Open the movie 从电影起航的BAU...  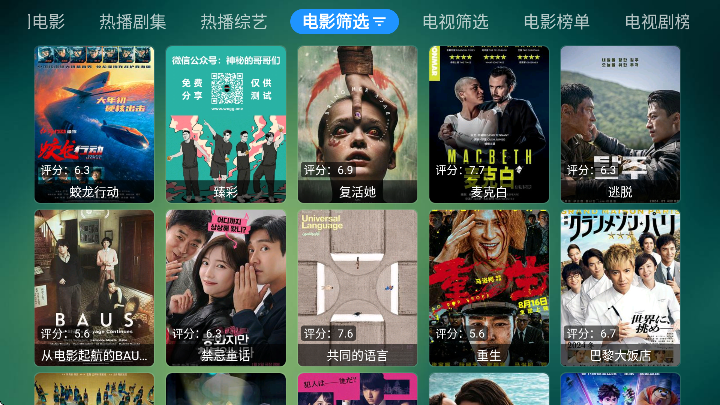click(x=94, y=287)
